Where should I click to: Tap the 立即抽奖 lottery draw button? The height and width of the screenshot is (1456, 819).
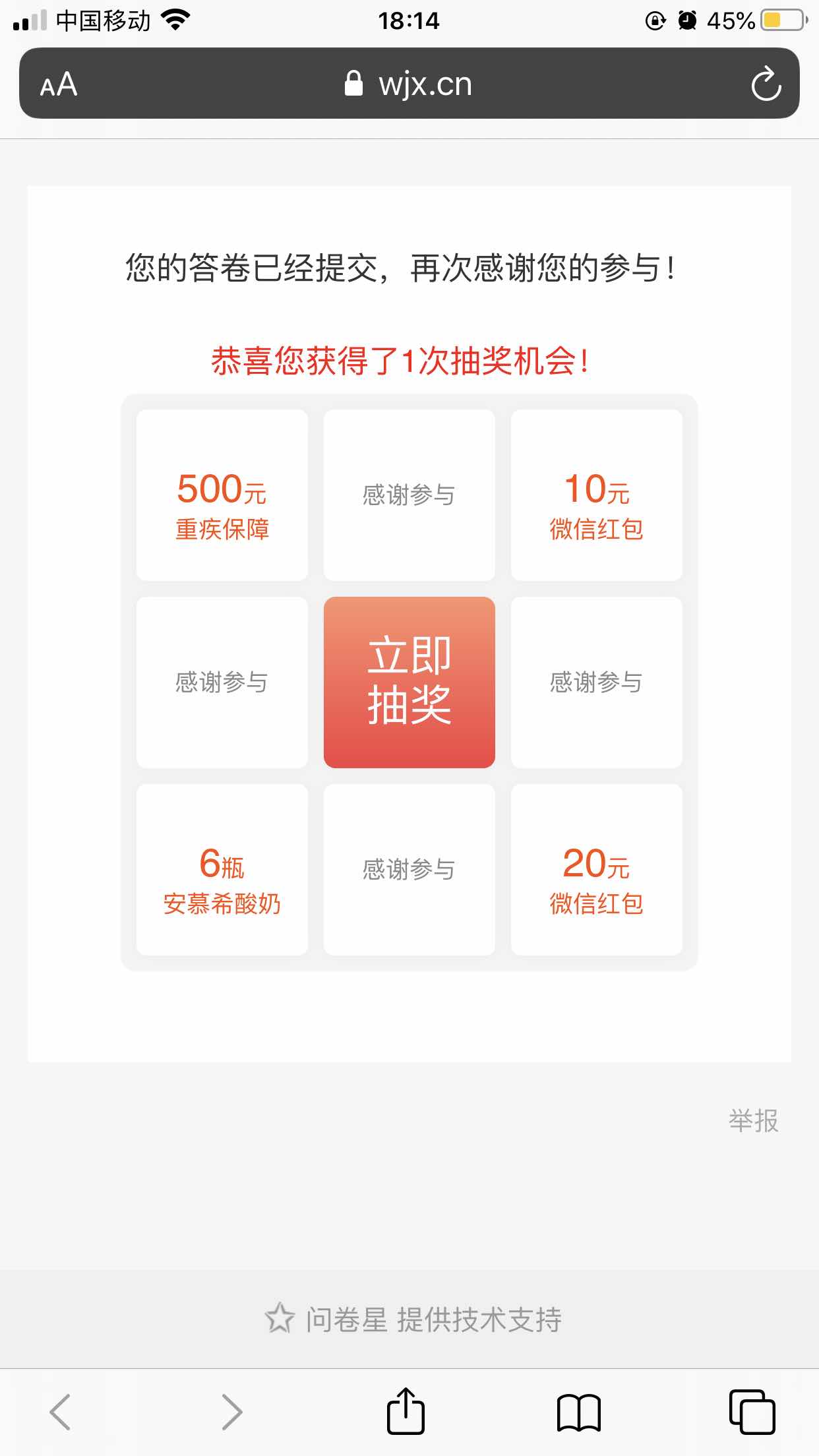click(409, 682)
